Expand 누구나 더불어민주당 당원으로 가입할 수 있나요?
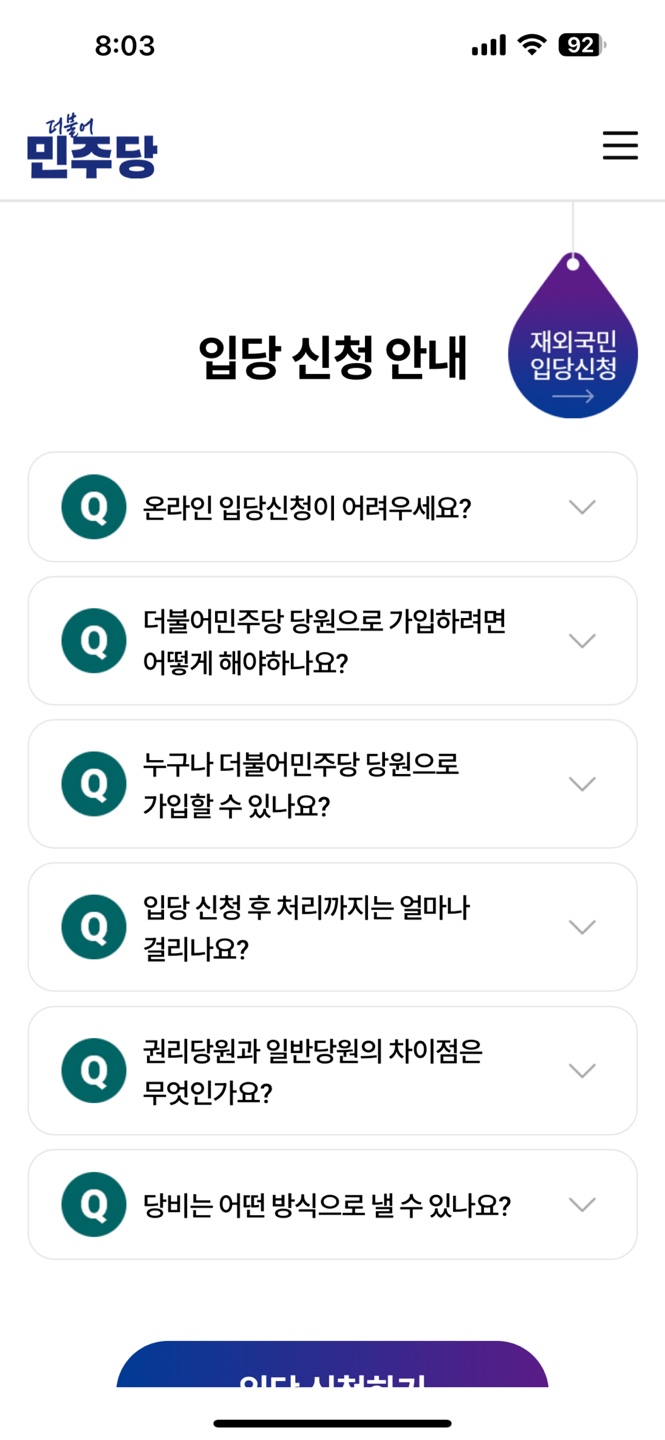The height and width of the screenshot is (1440, 665). click(332, 784)
